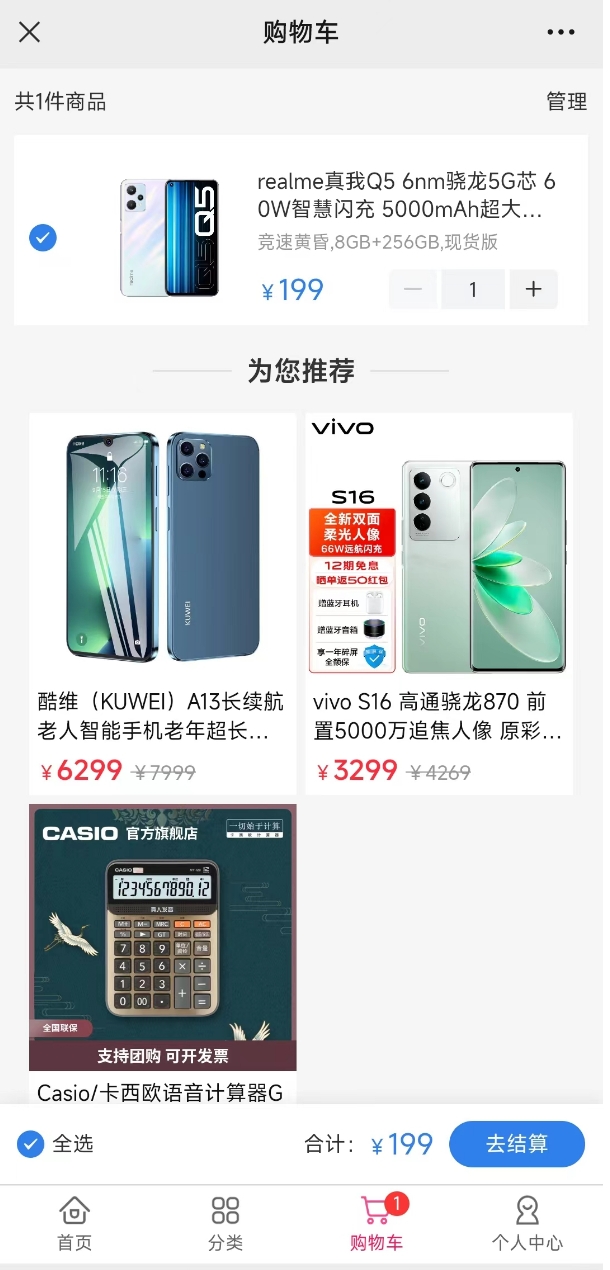This screenshot has width=610, height=1270.
Task: Decrease realme Q5 quantity with minus
Action: 413,290
